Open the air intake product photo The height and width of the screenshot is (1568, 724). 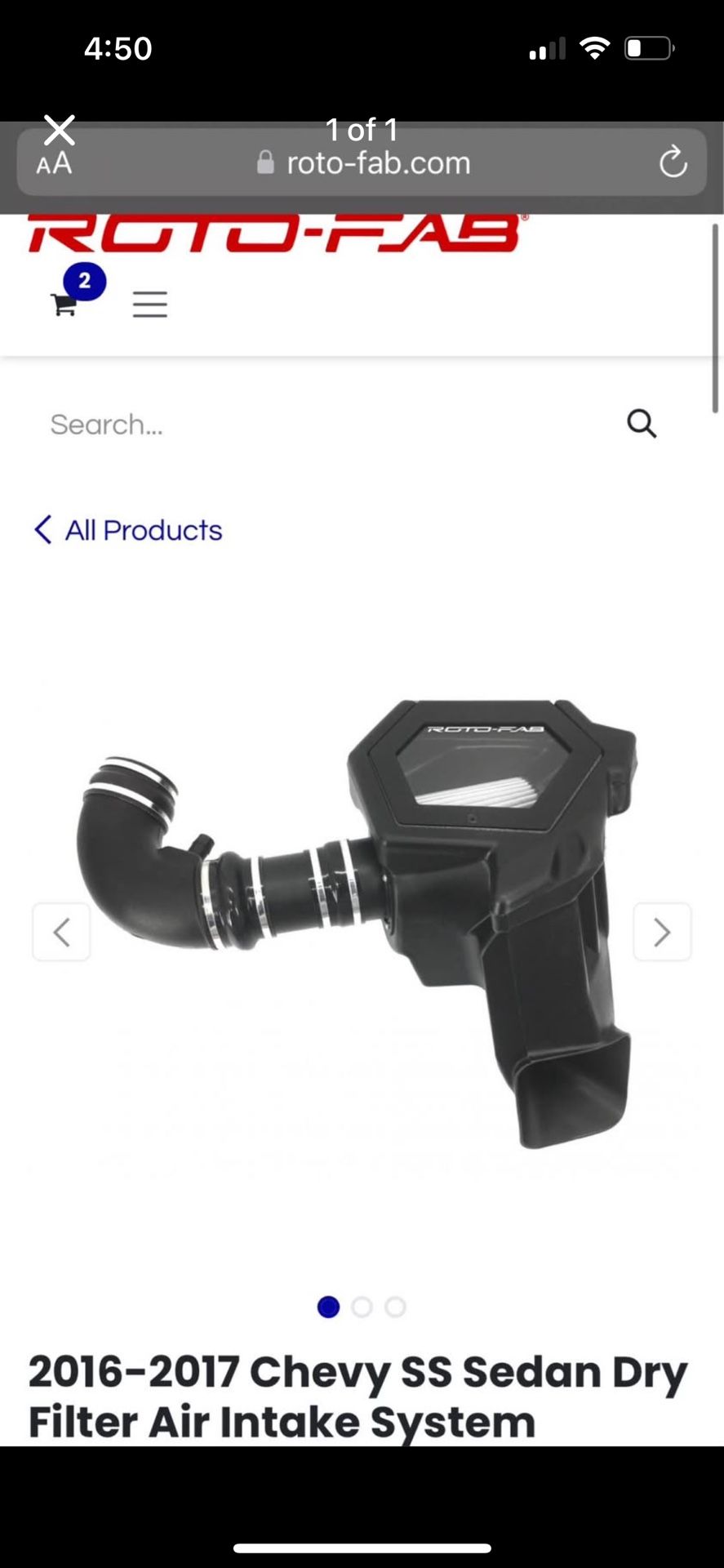click(359, 923)
